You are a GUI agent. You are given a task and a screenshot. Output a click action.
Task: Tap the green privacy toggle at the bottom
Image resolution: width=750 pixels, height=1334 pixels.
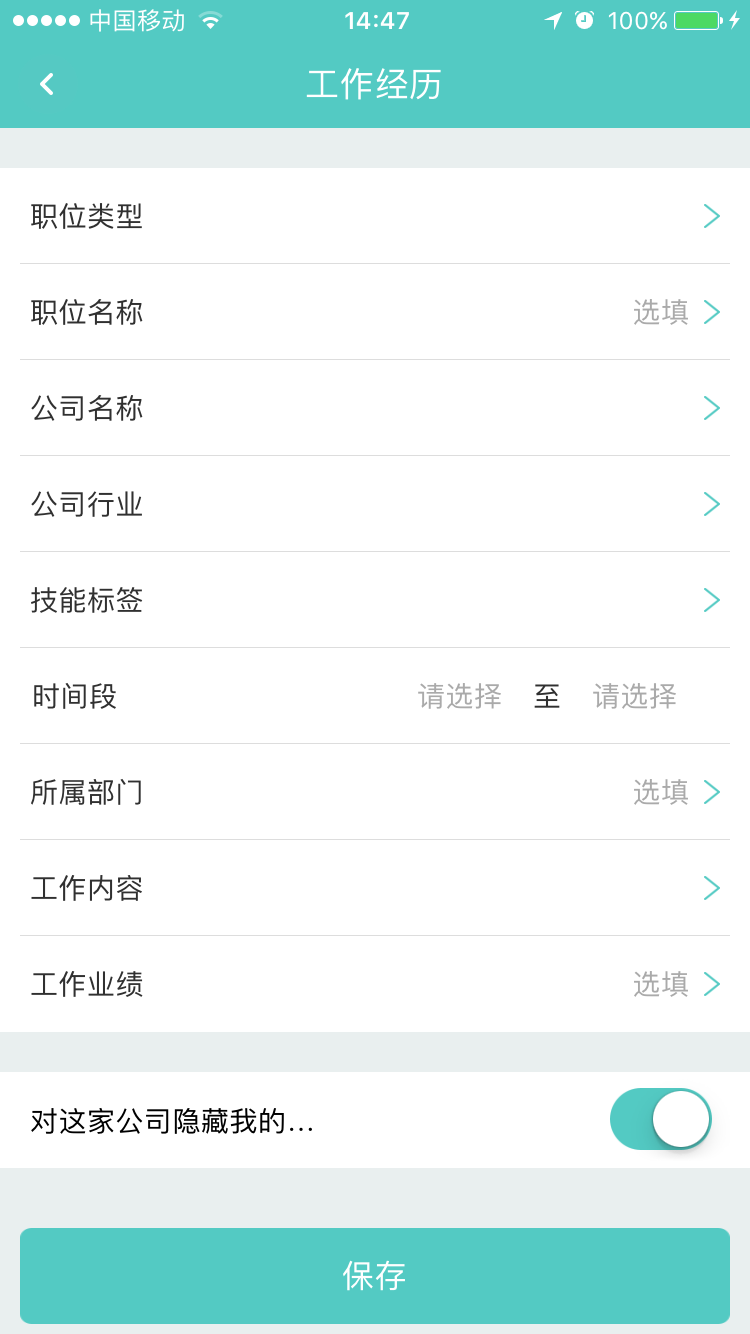[x=660, y=1119]
